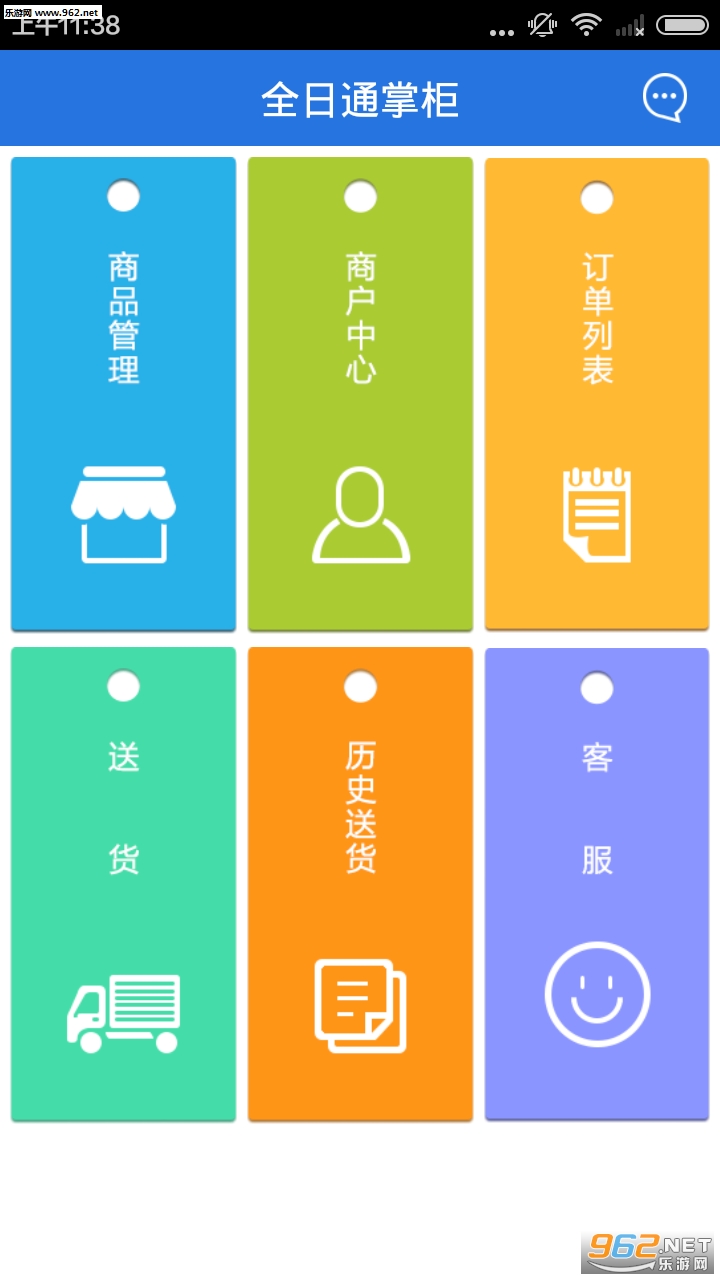Open the messages chat bubble icon
720x1280 pixels.
(x=664, y=98)
